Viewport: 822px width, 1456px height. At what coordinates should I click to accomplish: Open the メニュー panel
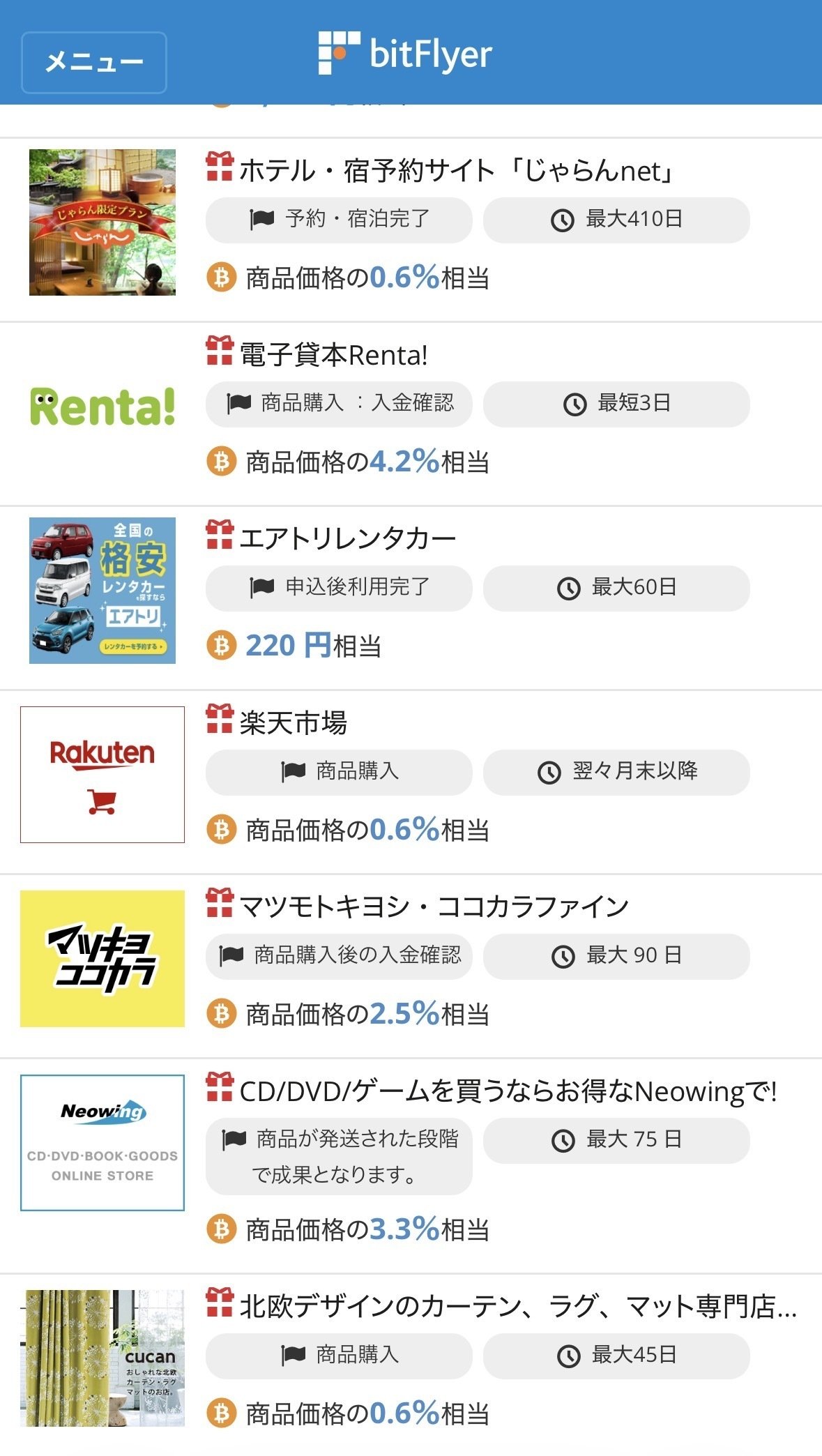(94, 63)
